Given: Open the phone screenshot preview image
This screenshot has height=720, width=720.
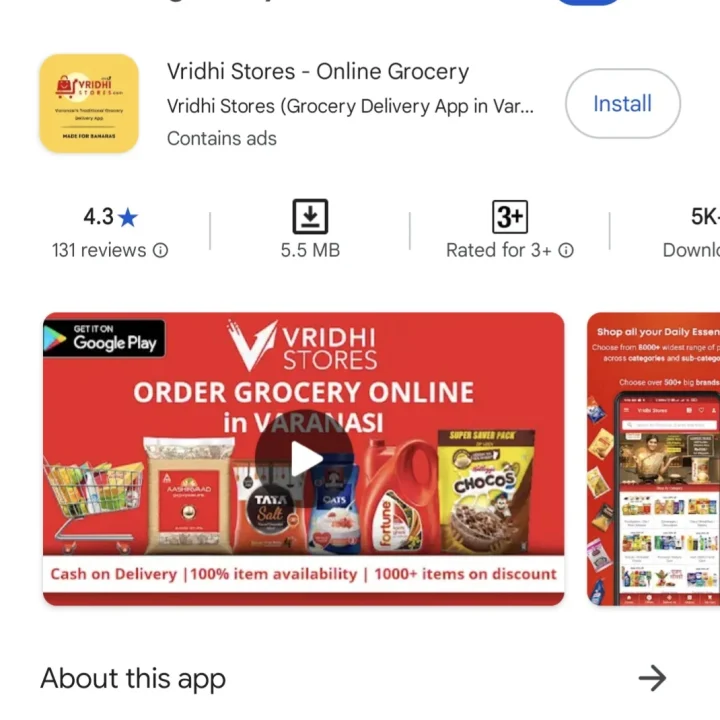Looking at the screenshot, I should click(653, 459).
